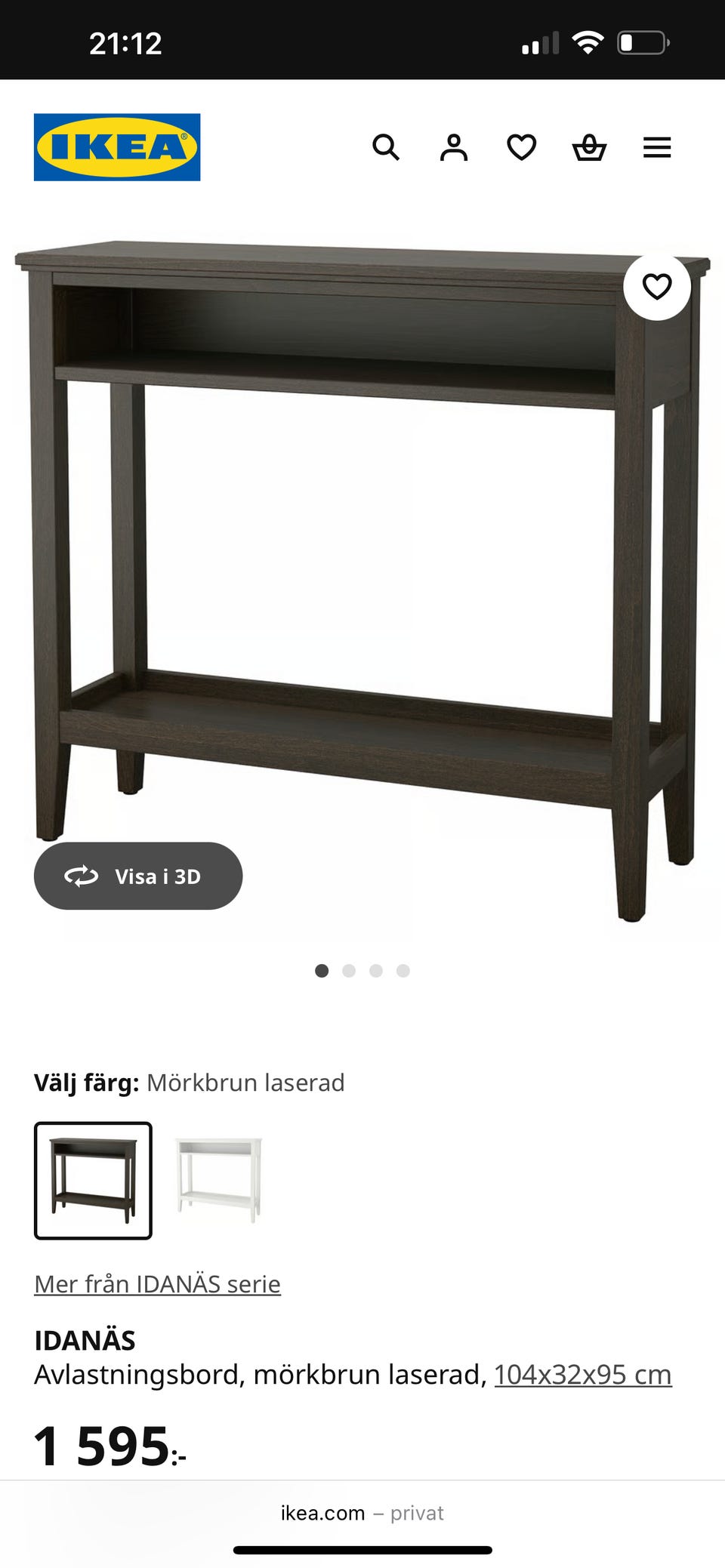The image size is (725, 1568).
Task: View your favorites list
Action: pyautogui.click(x=520, y=147)
